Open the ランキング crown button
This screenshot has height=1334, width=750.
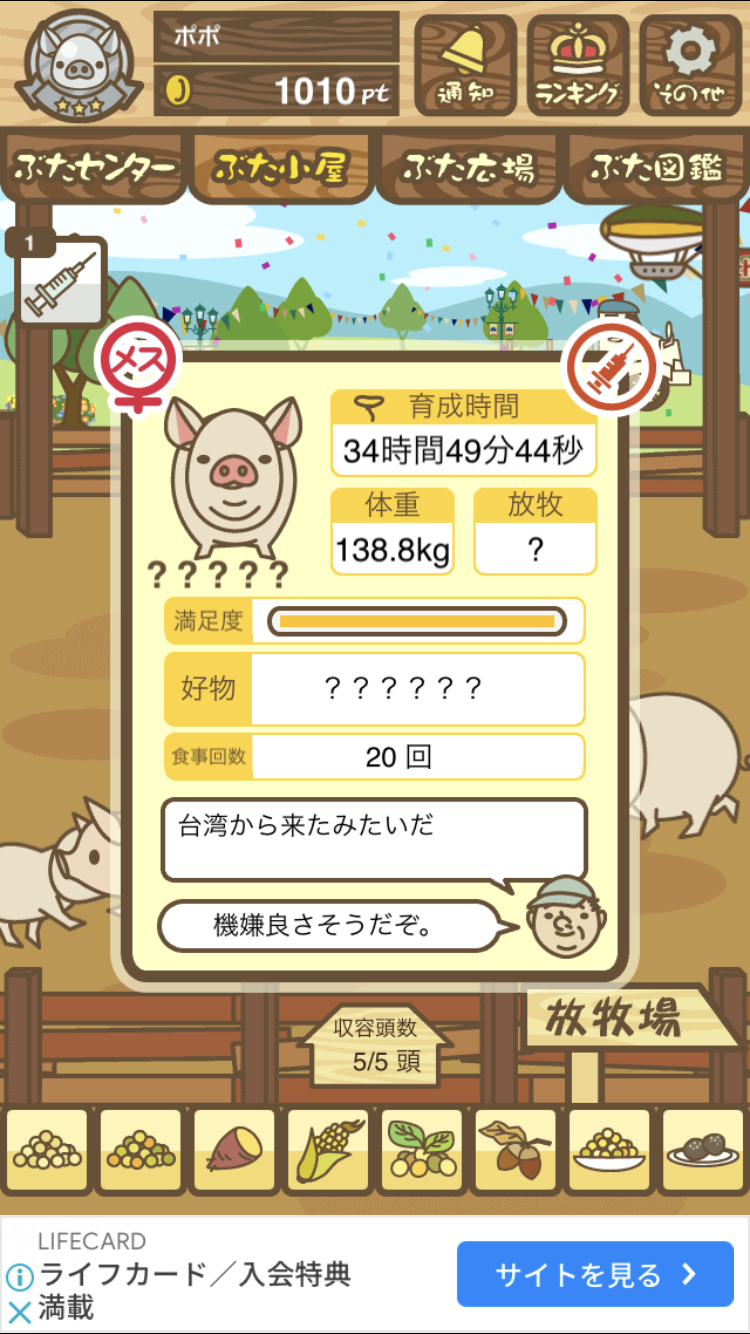click(578, 64)
